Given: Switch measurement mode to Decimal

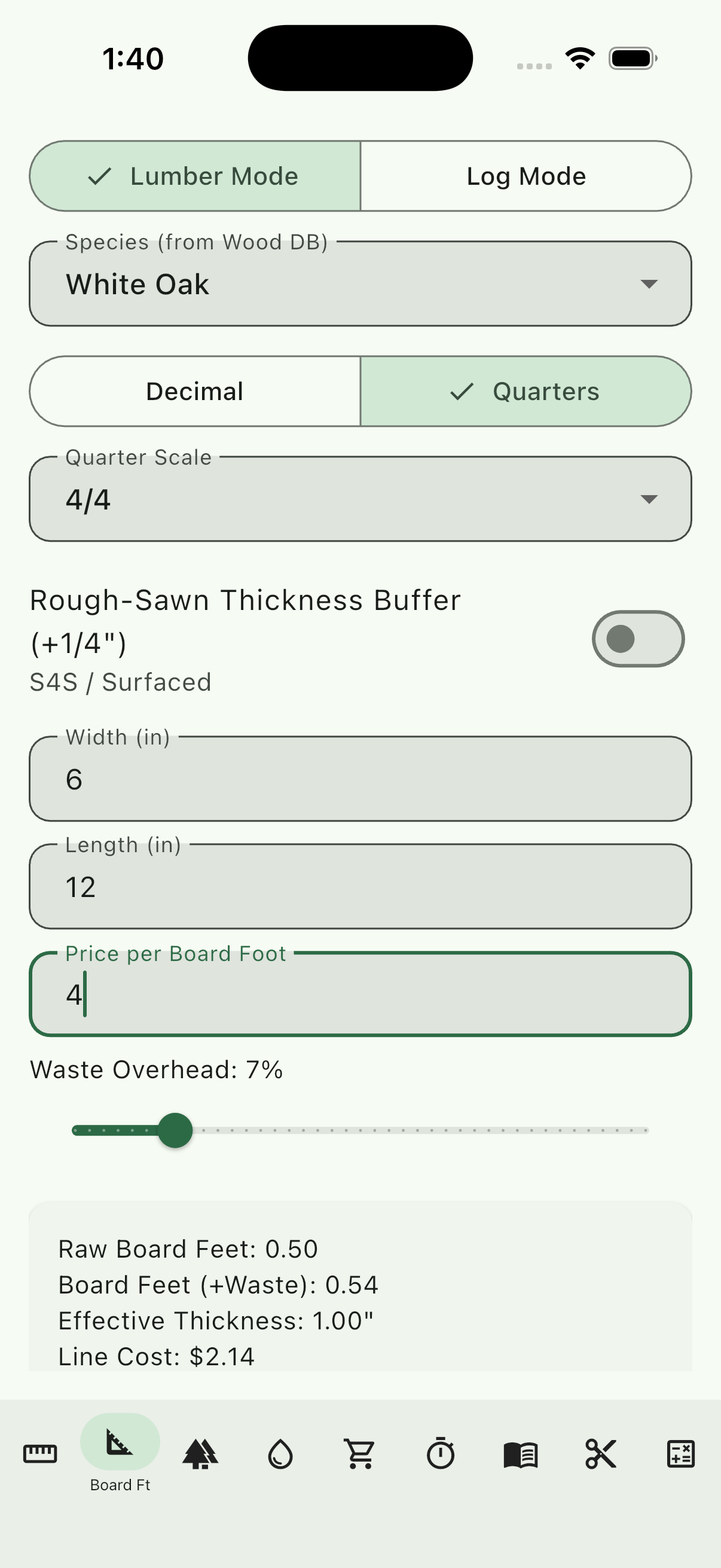Looking at the screenshot, I should (x=194, y=391).
